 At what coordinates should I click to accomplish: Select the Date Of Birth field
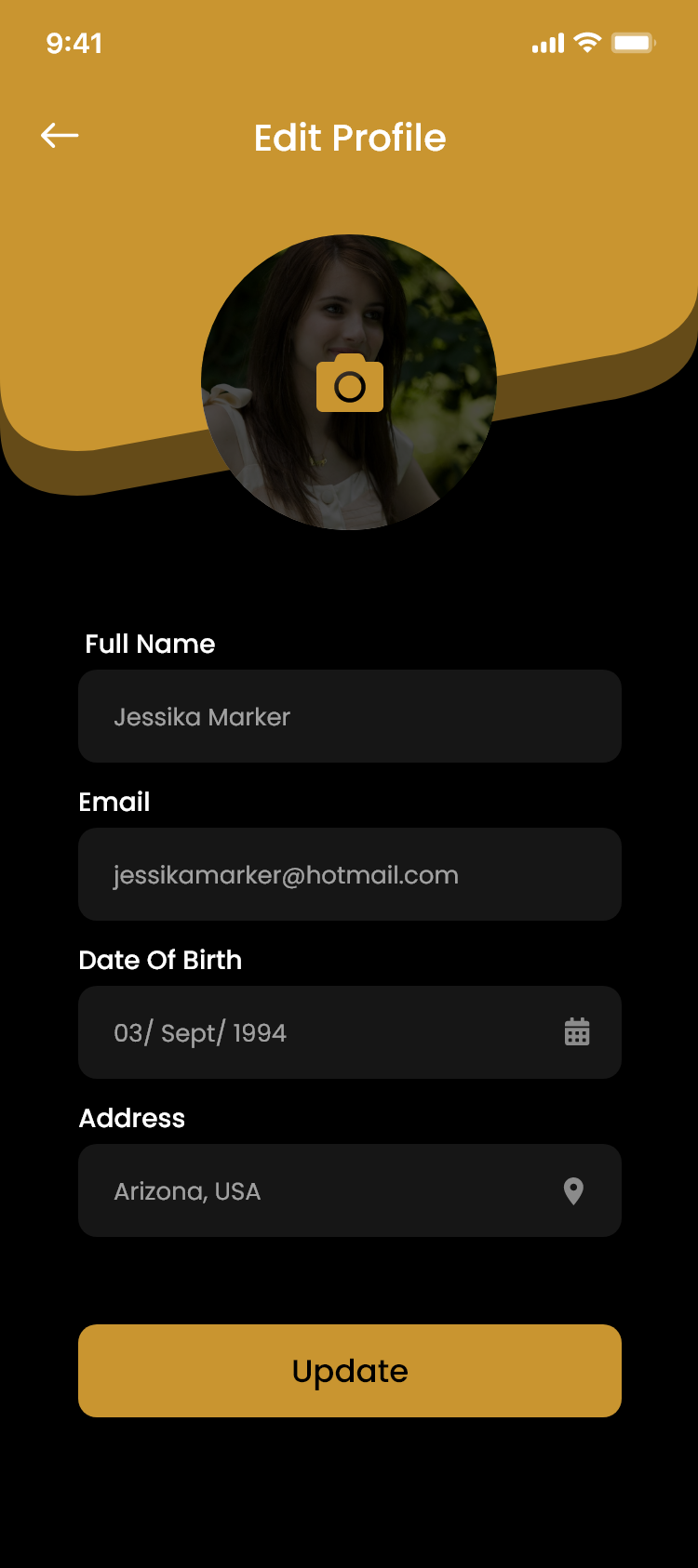pos(316,1032)
